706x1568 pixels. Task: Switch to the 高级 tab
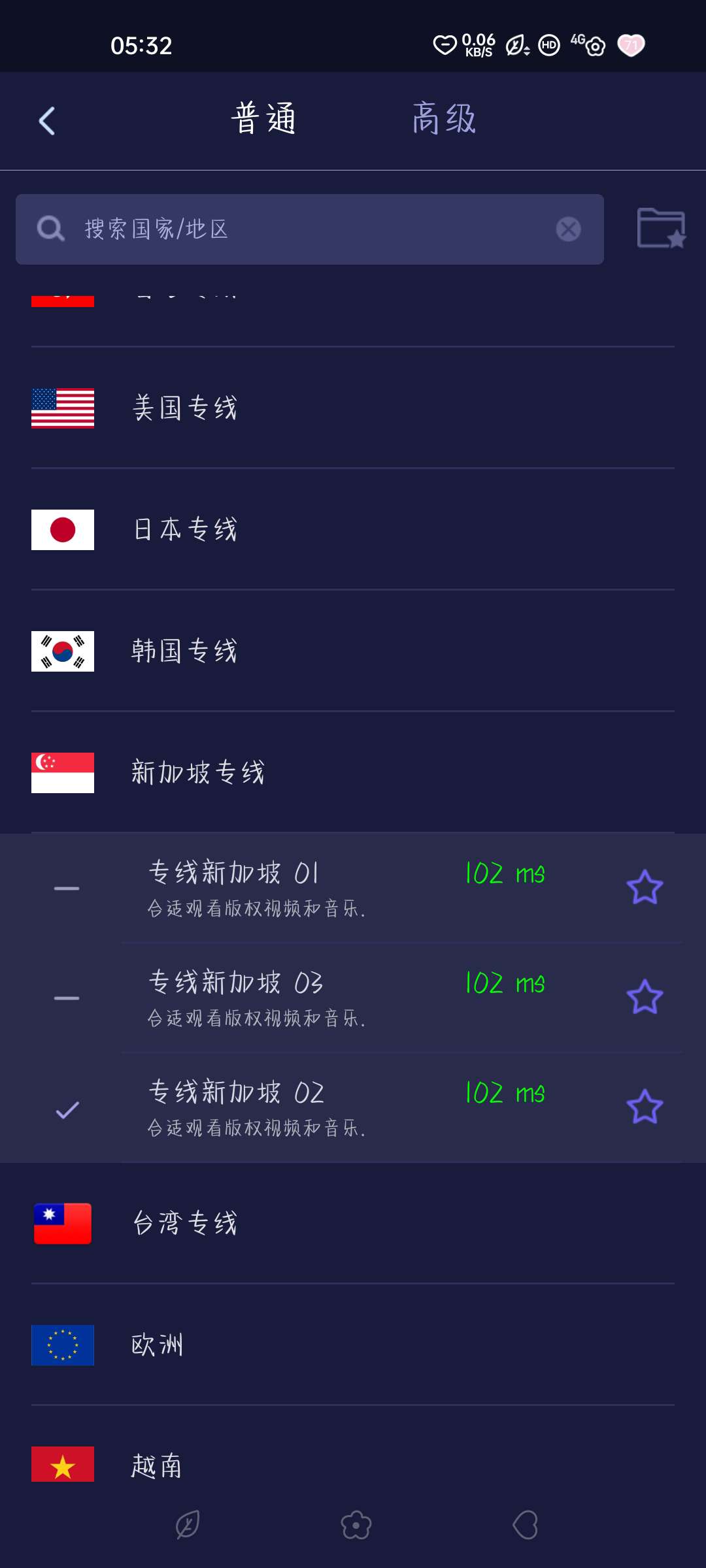(444, 119)
